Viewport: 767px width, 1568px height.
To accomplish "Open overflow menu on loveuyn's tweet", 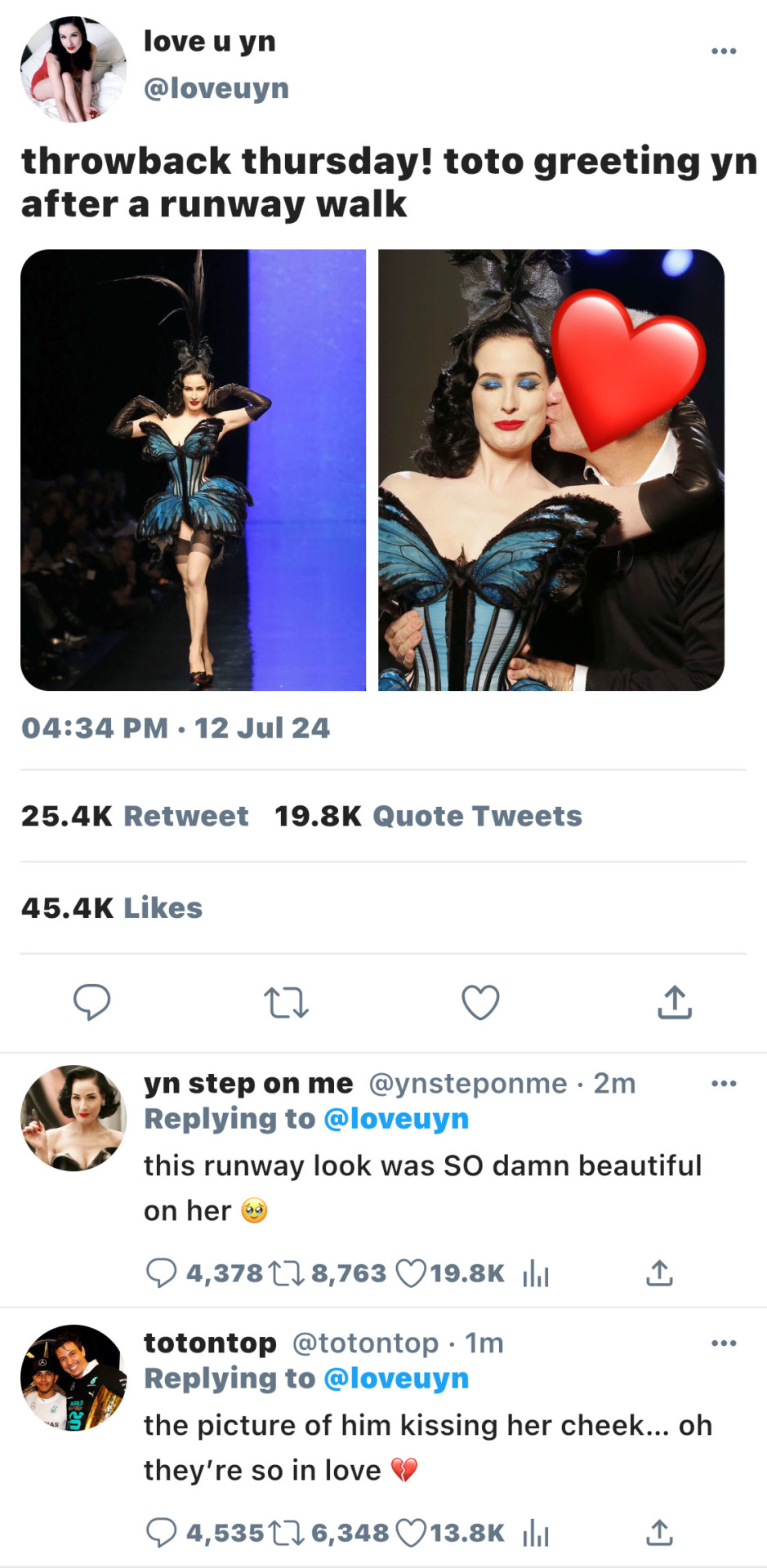I will tap(723, 51).
